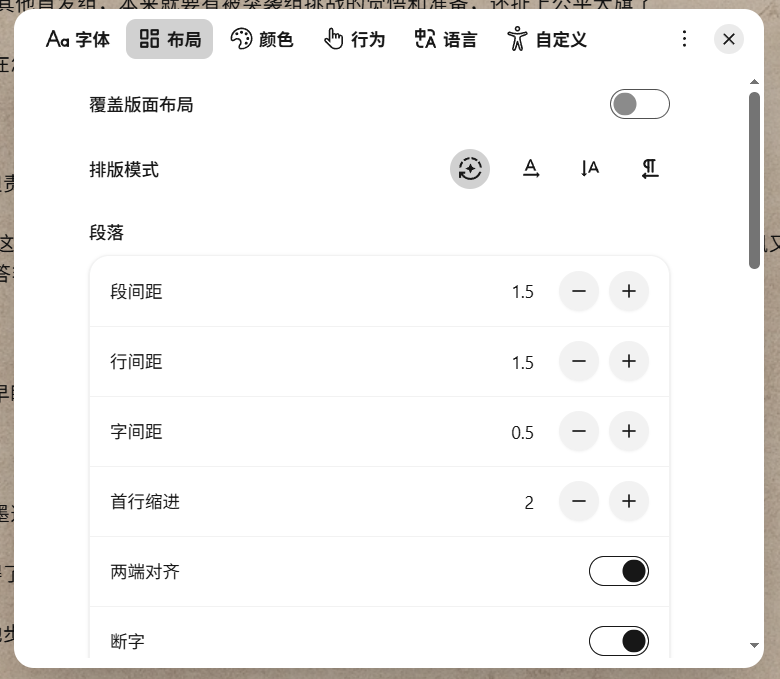Turn off 断字 switch
Screen dimensions: 780x679
619,641
